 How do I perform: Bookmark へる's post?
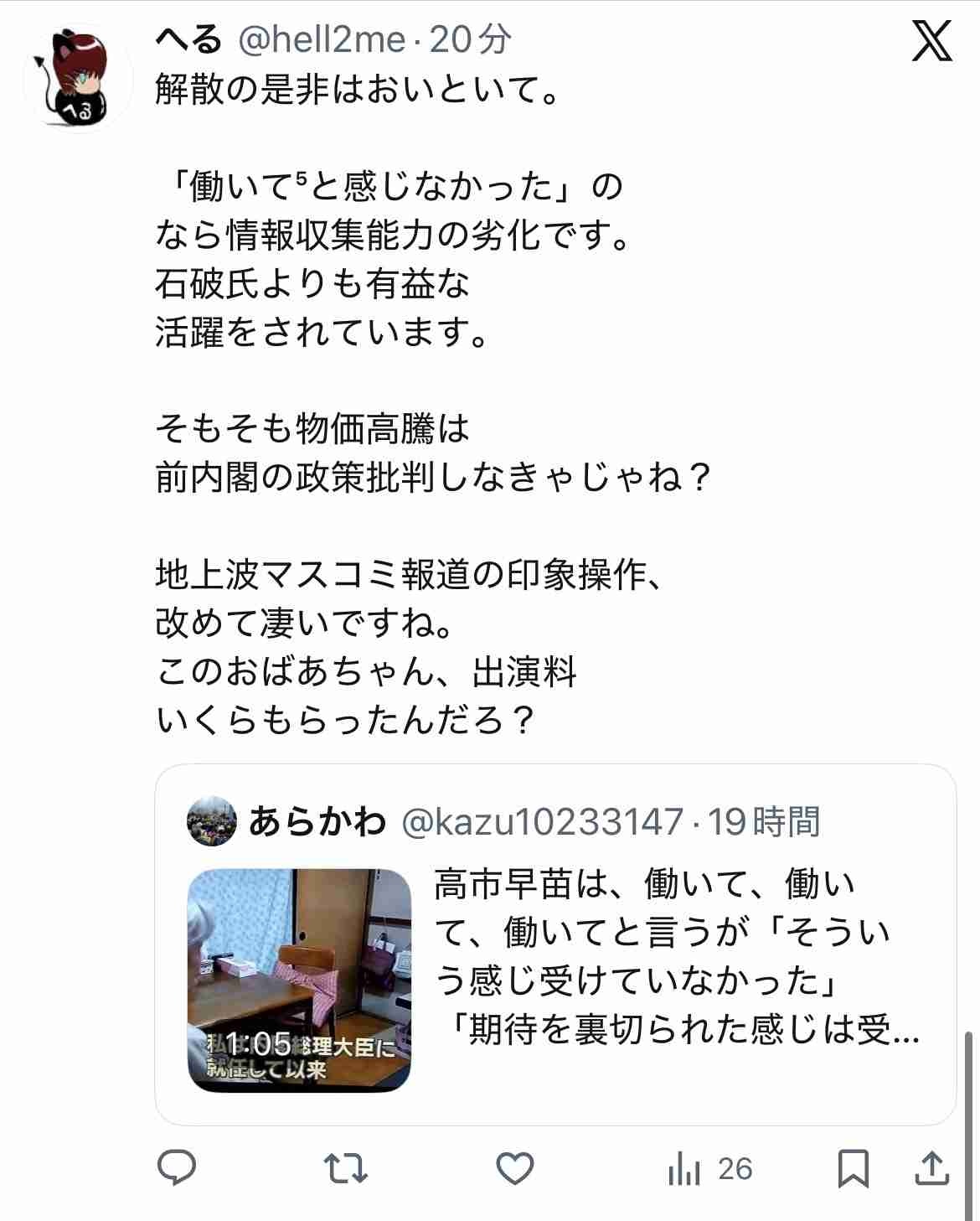854,1168
